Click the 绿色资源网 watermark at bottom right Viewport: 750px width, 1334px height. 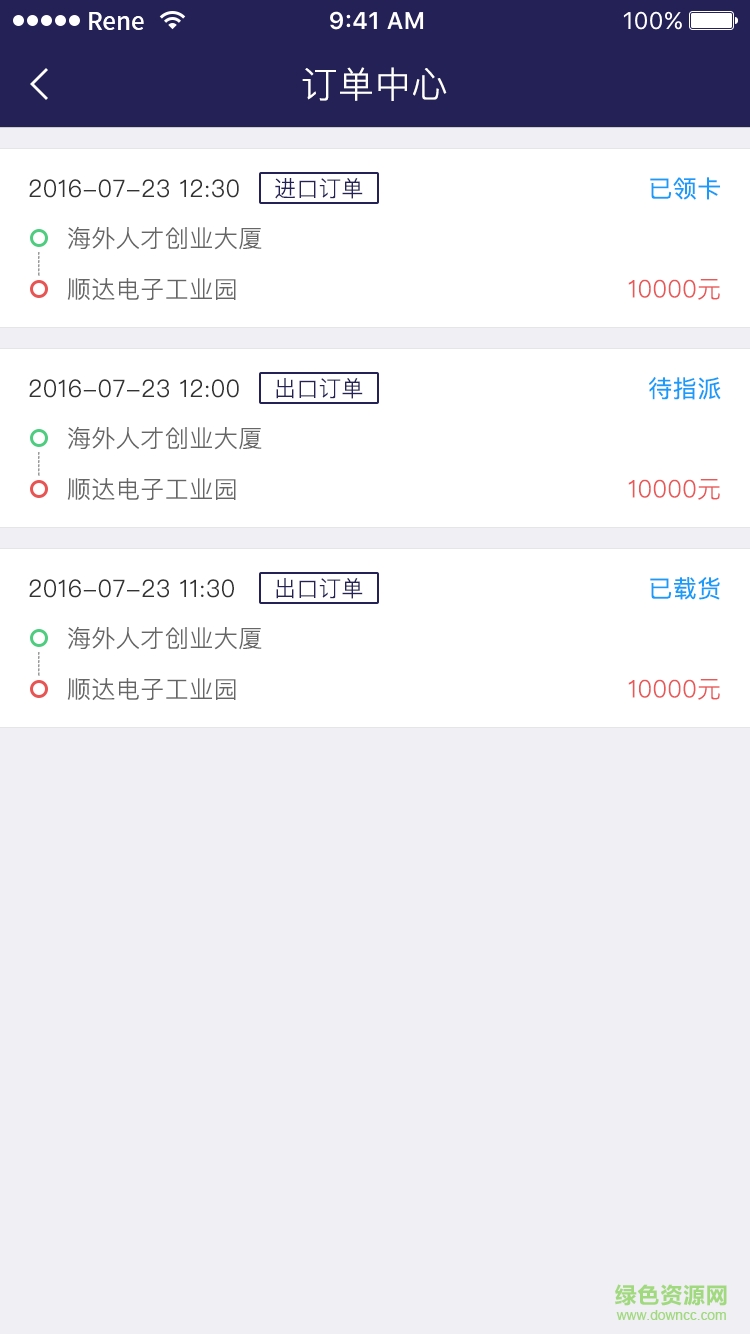click(674, 1293)
